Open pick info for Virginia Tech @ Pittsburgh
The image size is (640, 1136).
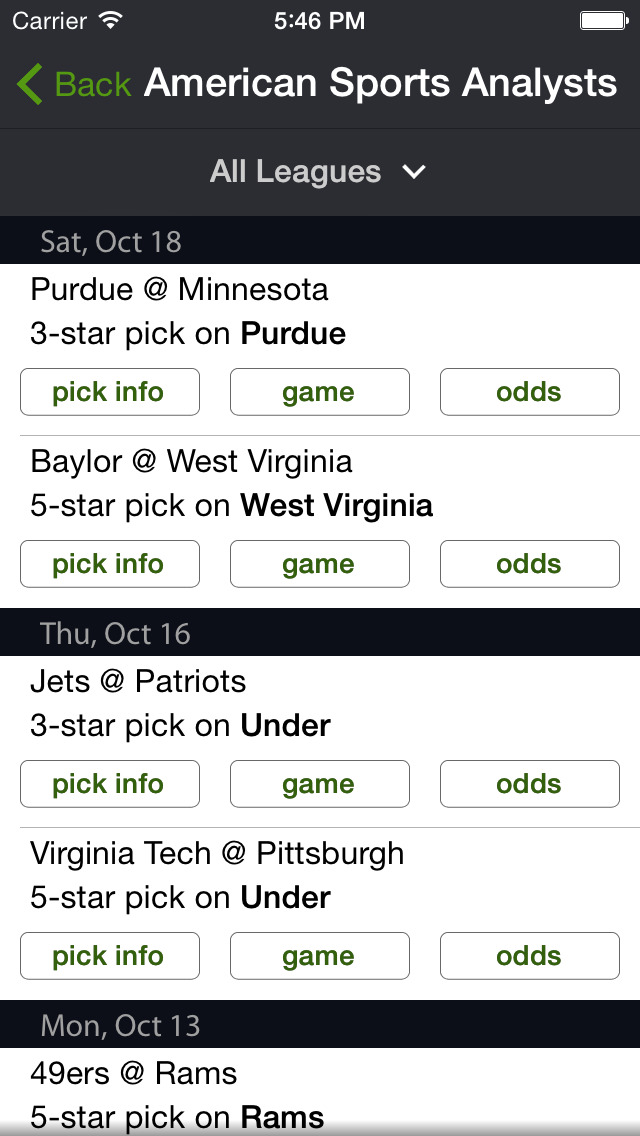click(x=109, y=956)
